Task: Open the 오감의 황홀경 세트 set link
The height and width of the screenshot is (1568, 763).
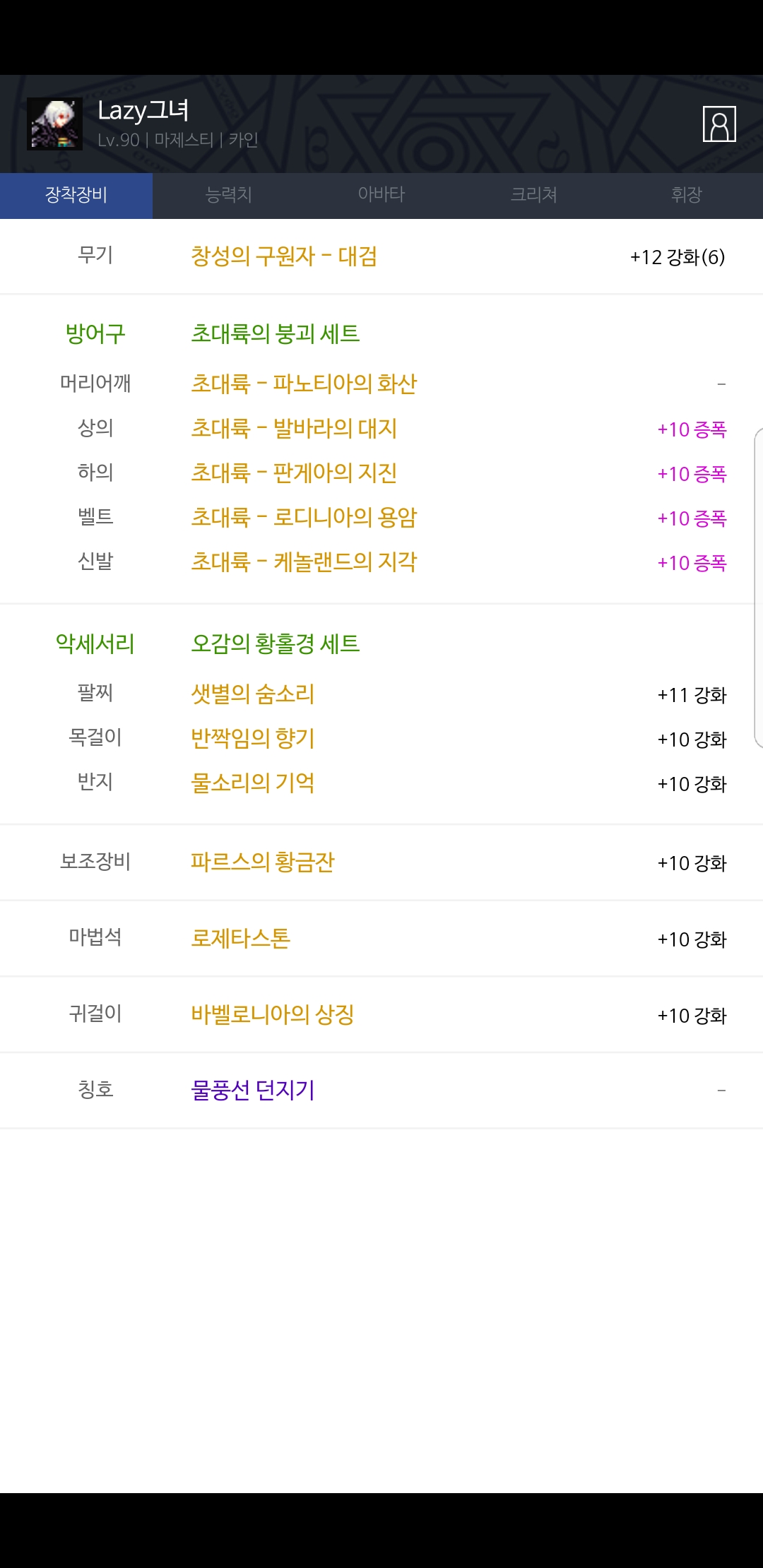Action: coord(276,643)
